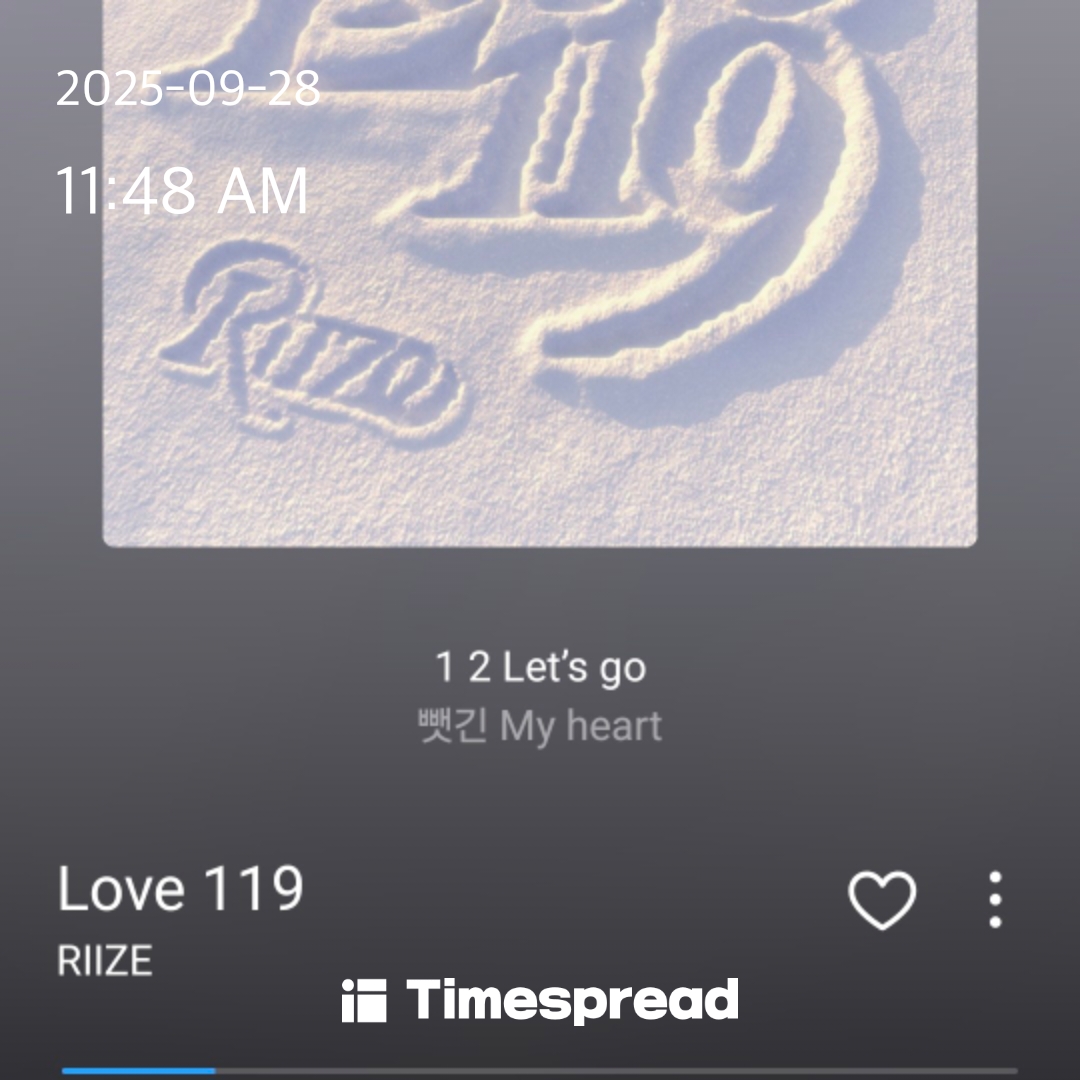Tap the playback progress bar

(540, 1070)
